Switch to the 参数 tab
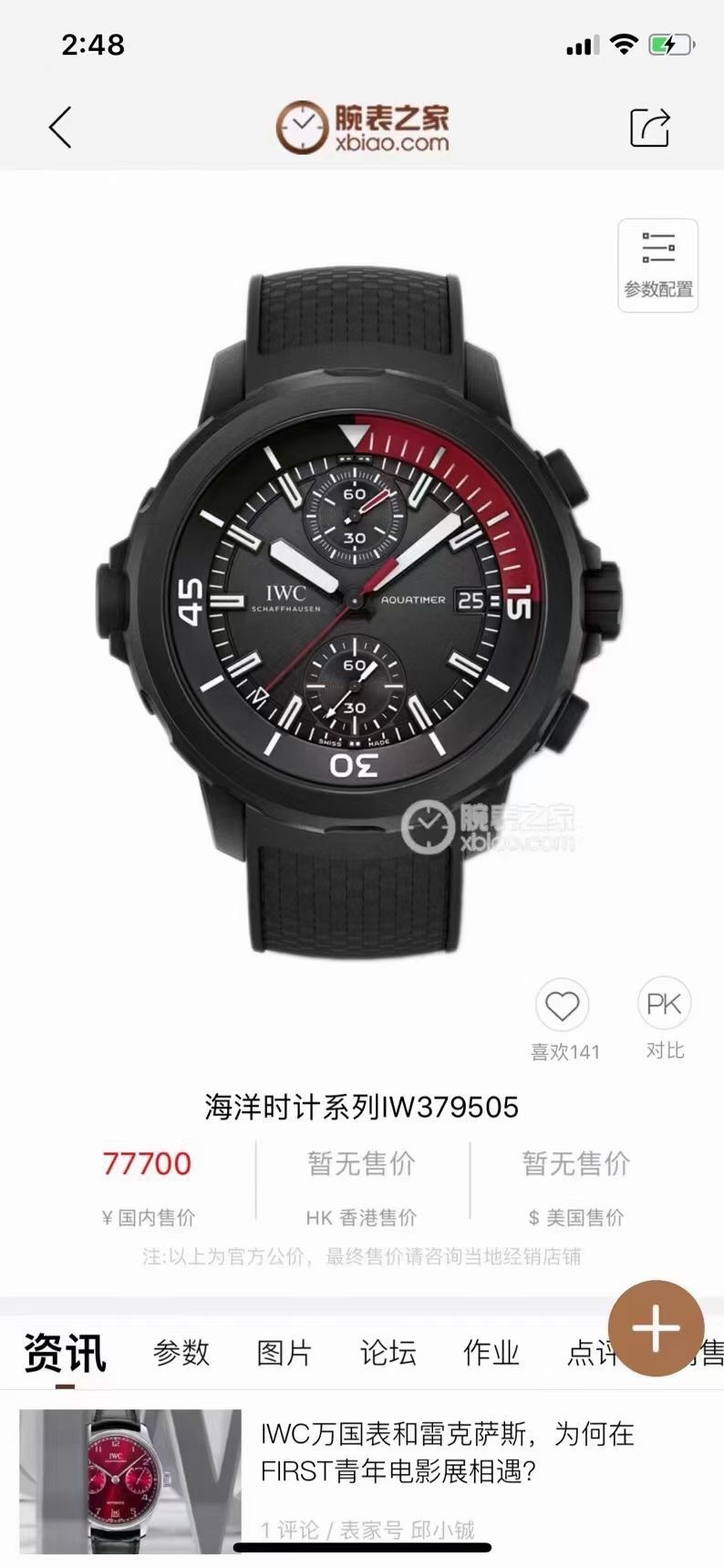724x1568 pixels. click(181, 1352)
